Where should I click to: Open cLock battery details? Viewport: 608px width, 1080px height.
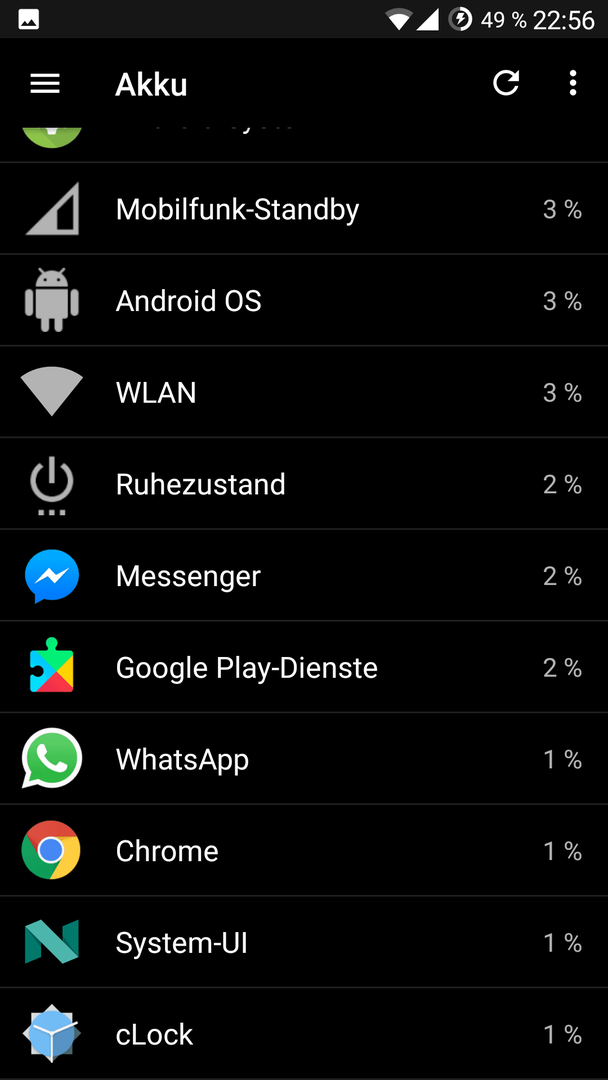(x=304, y=1033)
